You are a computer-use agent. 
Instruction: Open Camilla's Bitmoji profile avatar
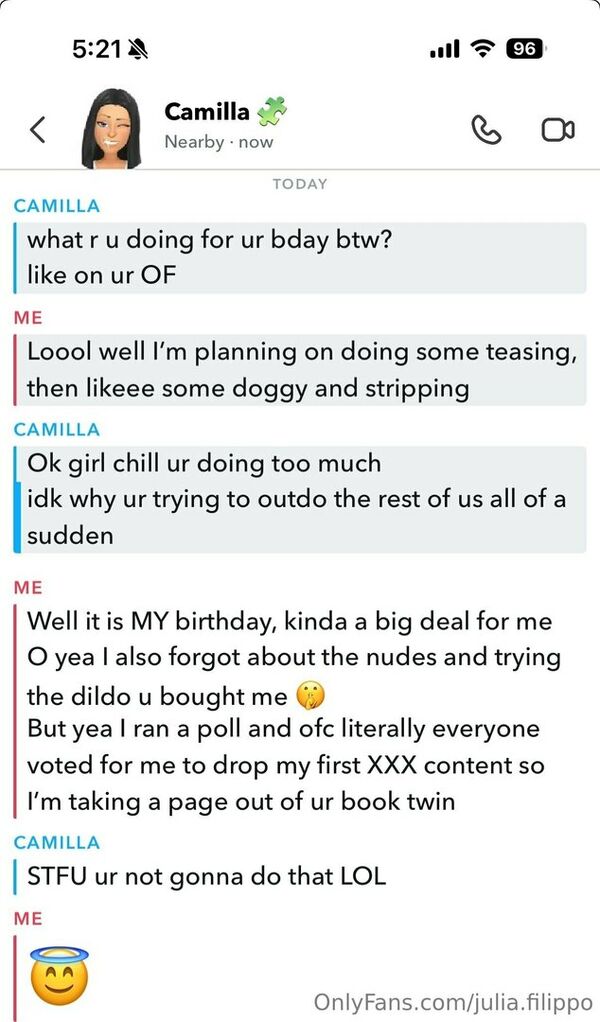tap(111, 129)
